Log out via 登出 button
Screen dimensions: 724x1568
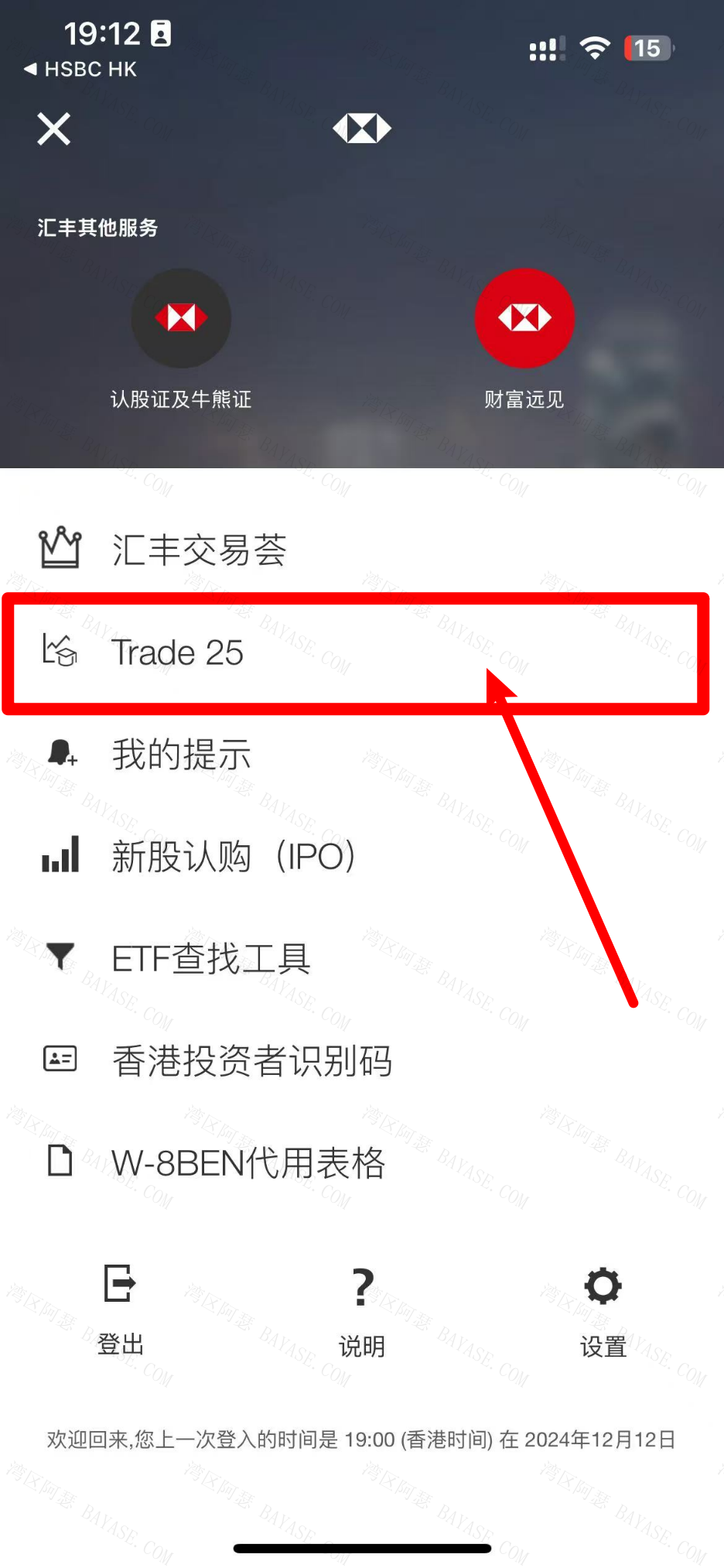click(x=121, y=1308)
